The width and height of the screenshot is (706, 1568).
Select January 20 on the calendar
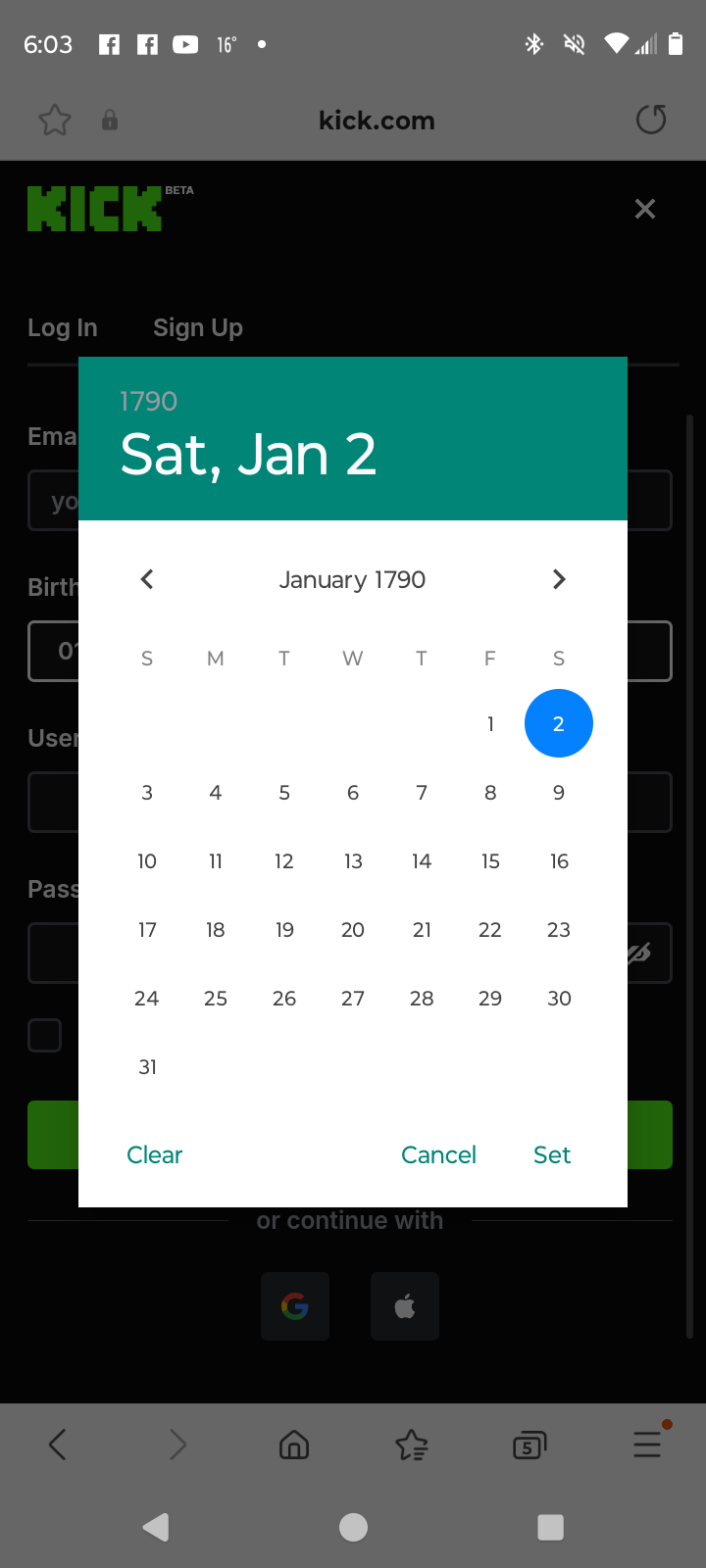353,930
